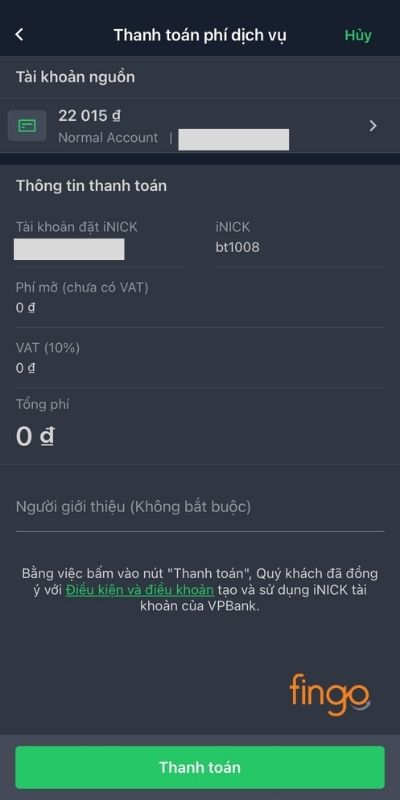The width and height of the screenshot is (400, 800).
Task: Focus the Người giới thiệu referrer field
Action: pos(200,507)
